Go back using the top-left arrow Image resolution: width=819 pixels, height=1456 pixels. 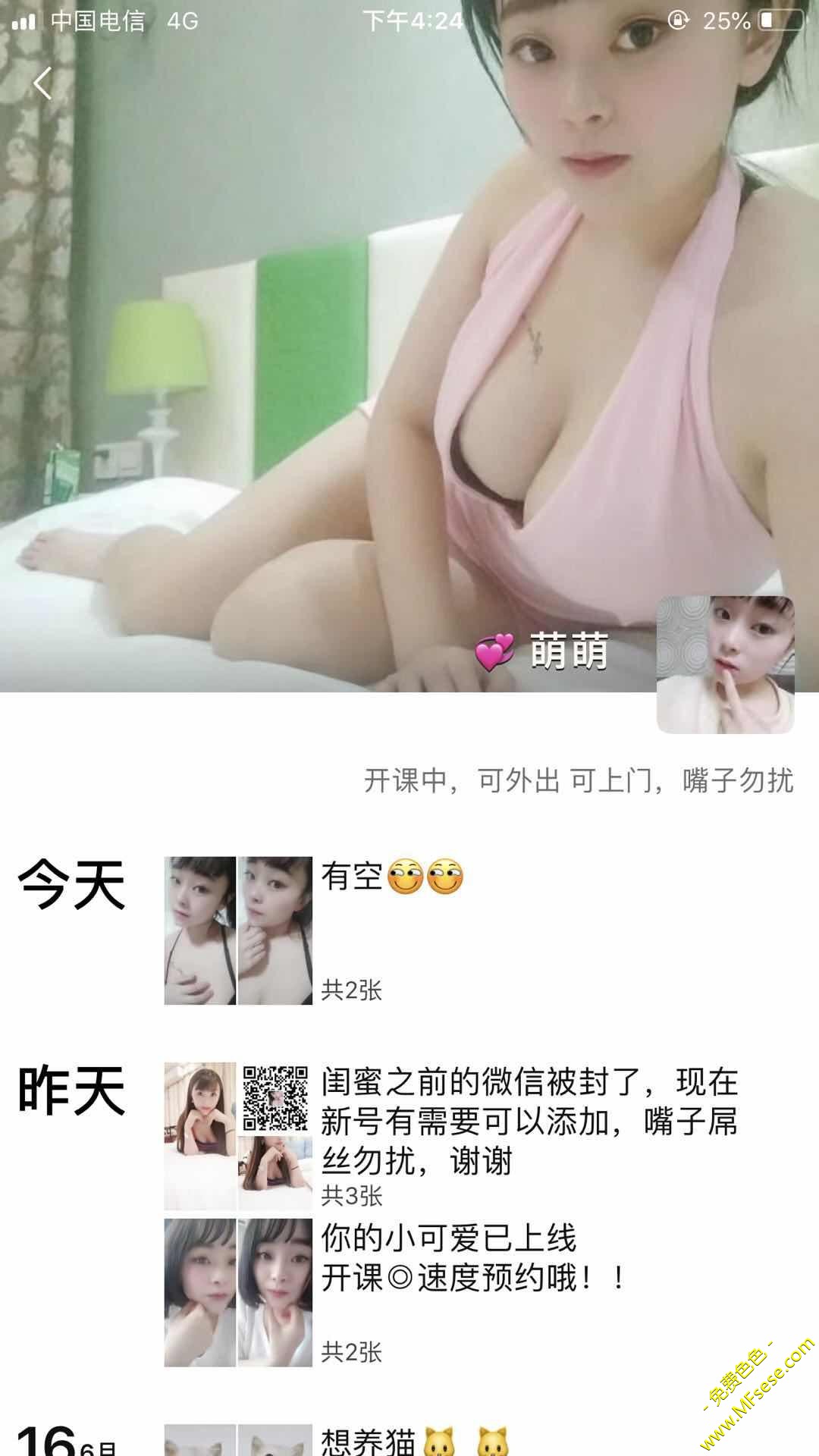pos(43,83)
